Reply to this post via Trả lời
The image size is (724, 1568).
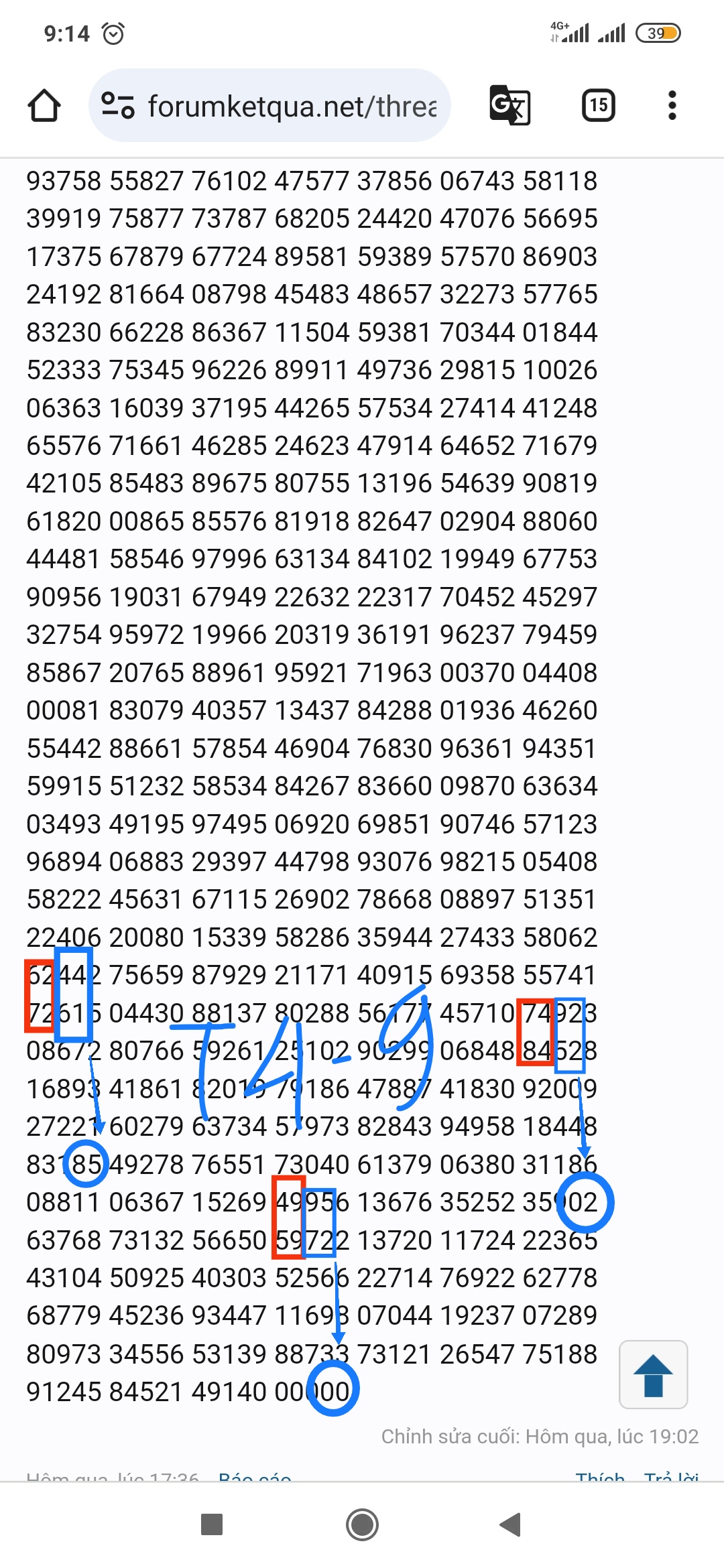pos(671,1477)
